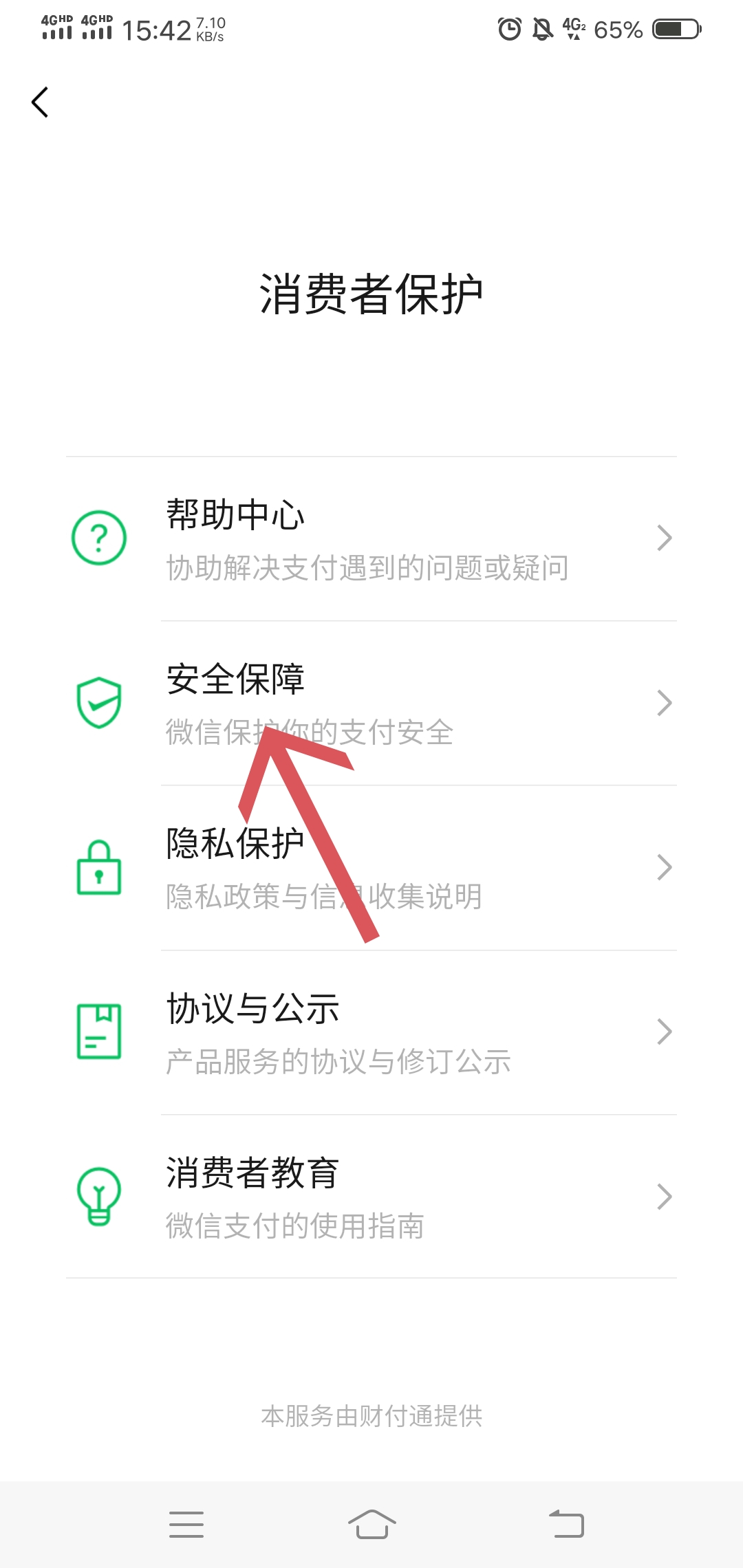Open 安全保障 payment security row
The height and width of the screenshot is (1568, 743).
click(x=371, y=703)
